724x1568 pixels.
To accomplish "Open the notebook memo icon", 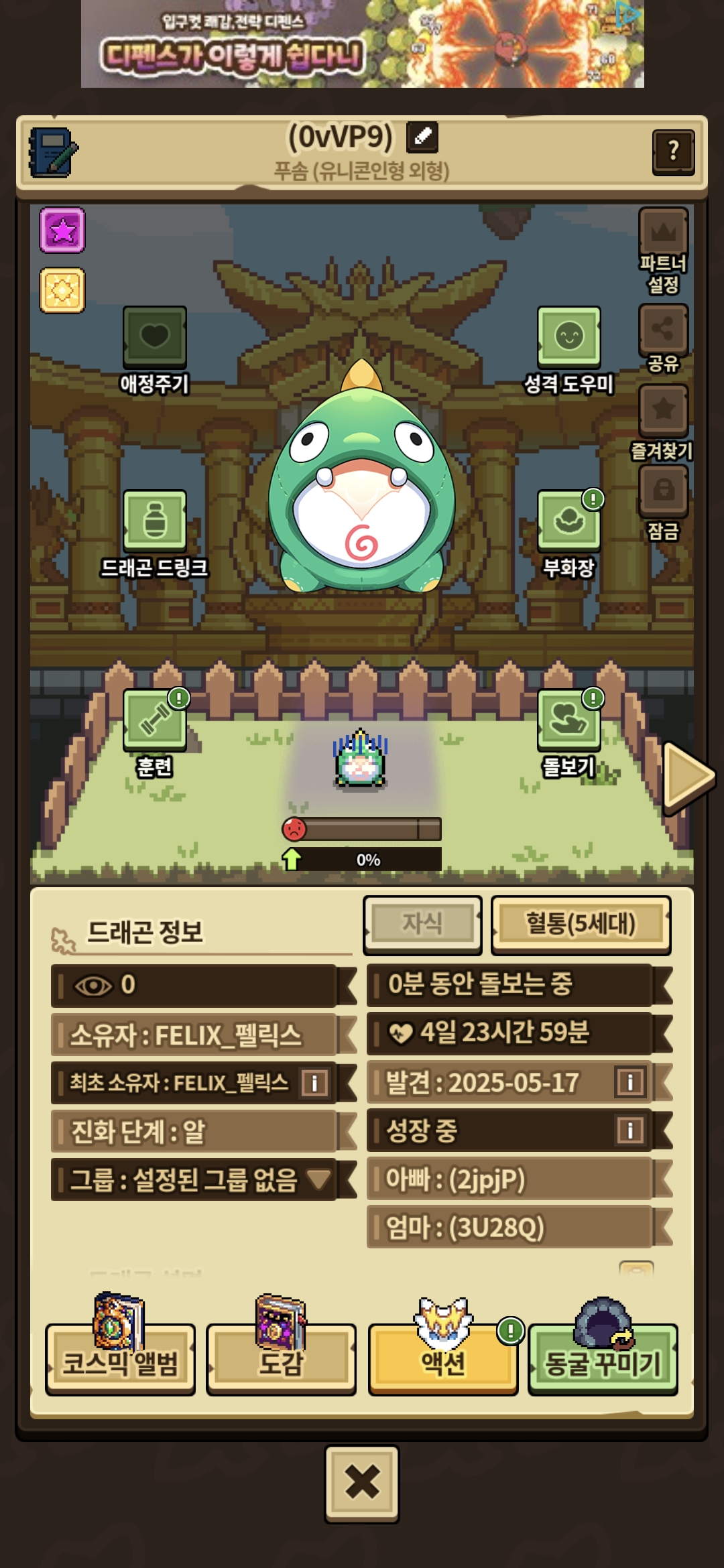I will (53, 153).
